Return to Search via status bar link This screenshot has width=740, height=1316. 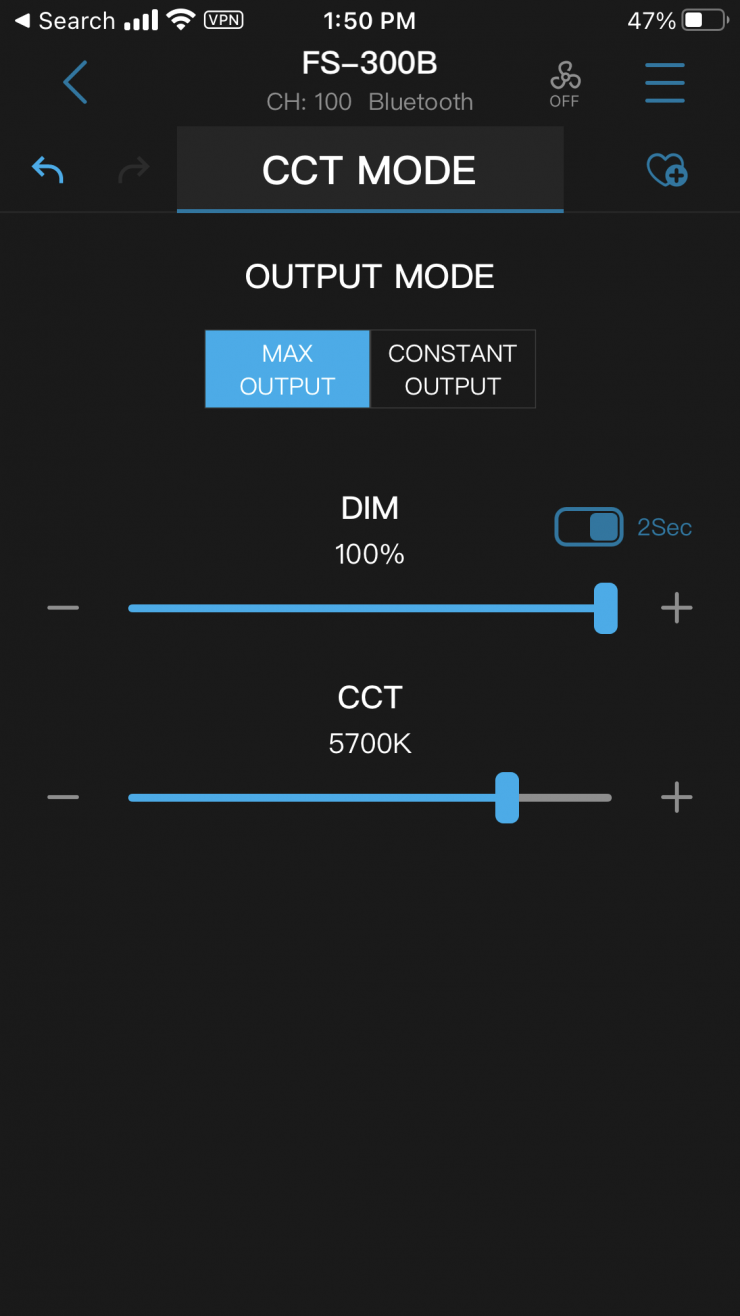click(x=64, y=21)
